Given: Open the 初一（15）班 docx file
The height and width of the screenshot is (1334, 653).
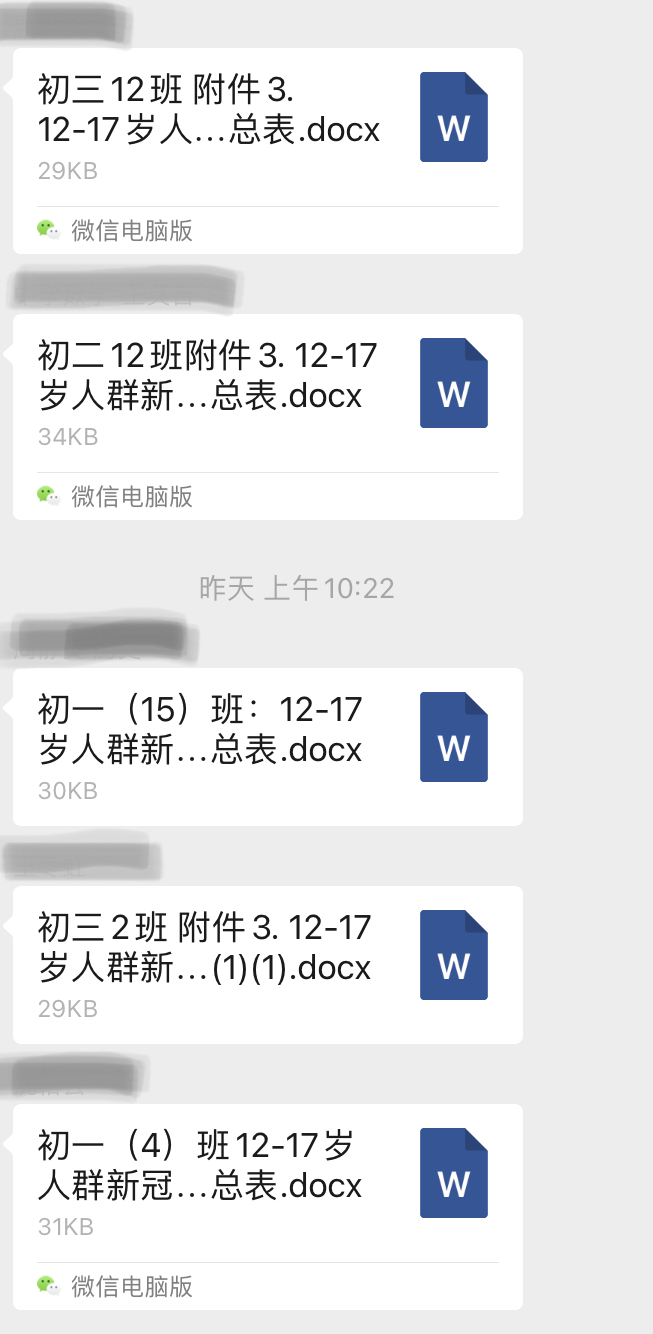Looking at the screenshot, I should point(267,745).
